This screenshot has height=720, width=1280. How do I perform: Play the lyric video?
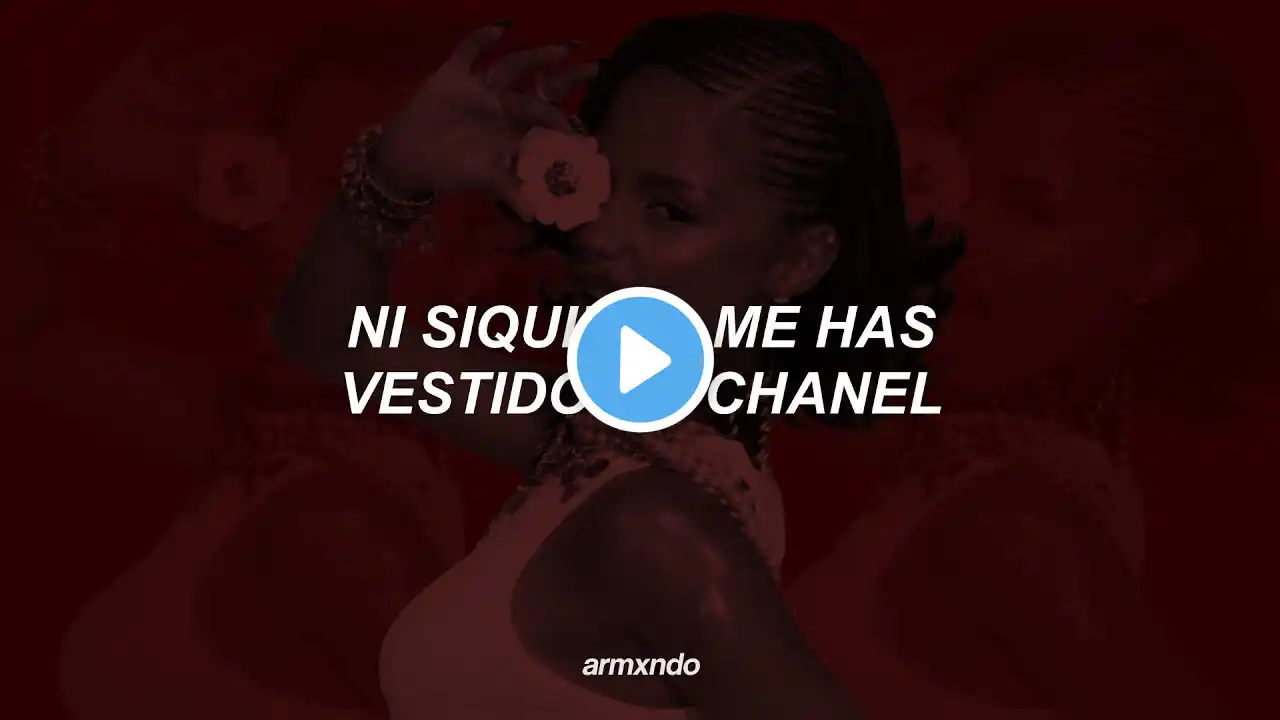[640, 360]
